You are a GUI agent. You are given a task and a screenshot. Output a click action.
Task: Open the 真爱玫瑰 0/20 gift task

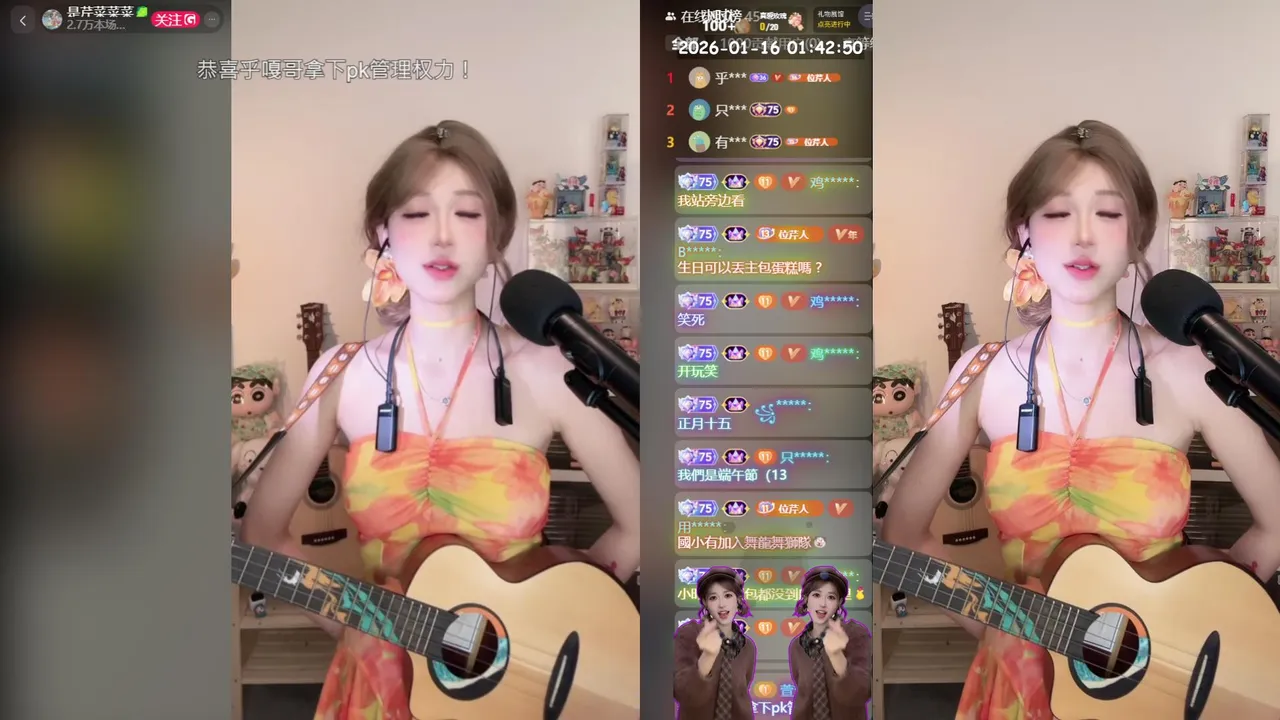pyautogui.click(x=780, y=20)
